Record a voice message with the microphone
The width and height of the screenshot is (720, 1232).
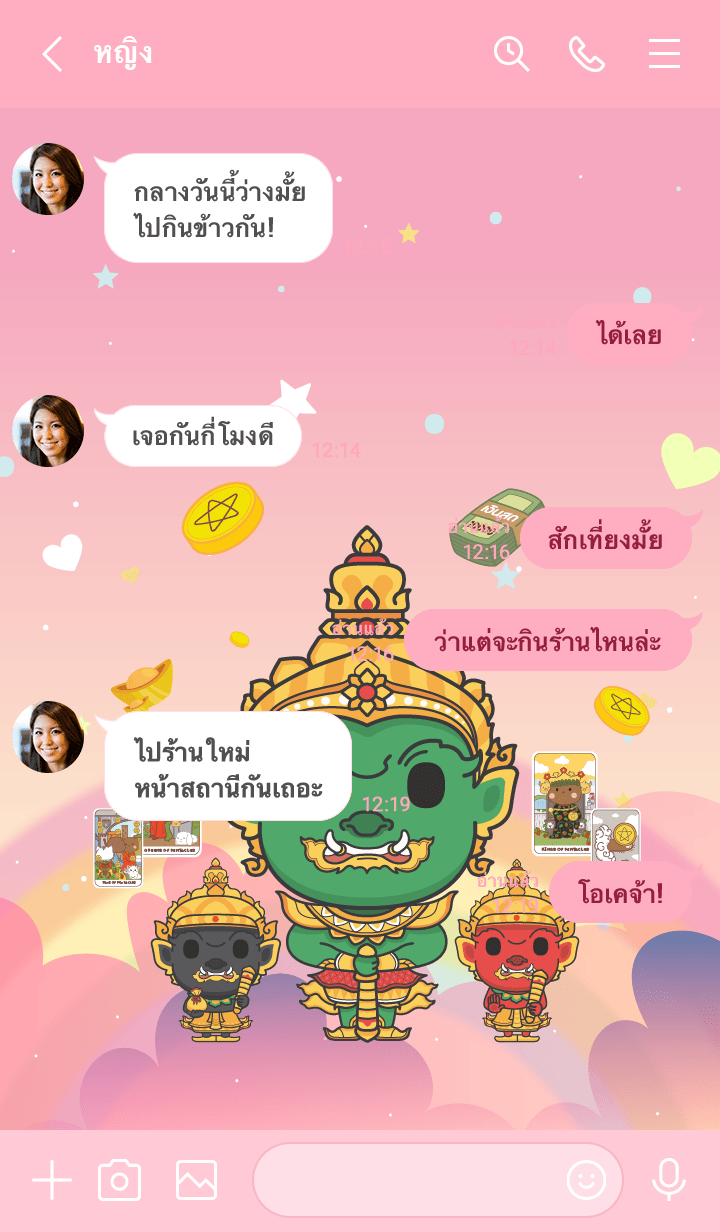pyautogui.click(x=668, y=1181)
